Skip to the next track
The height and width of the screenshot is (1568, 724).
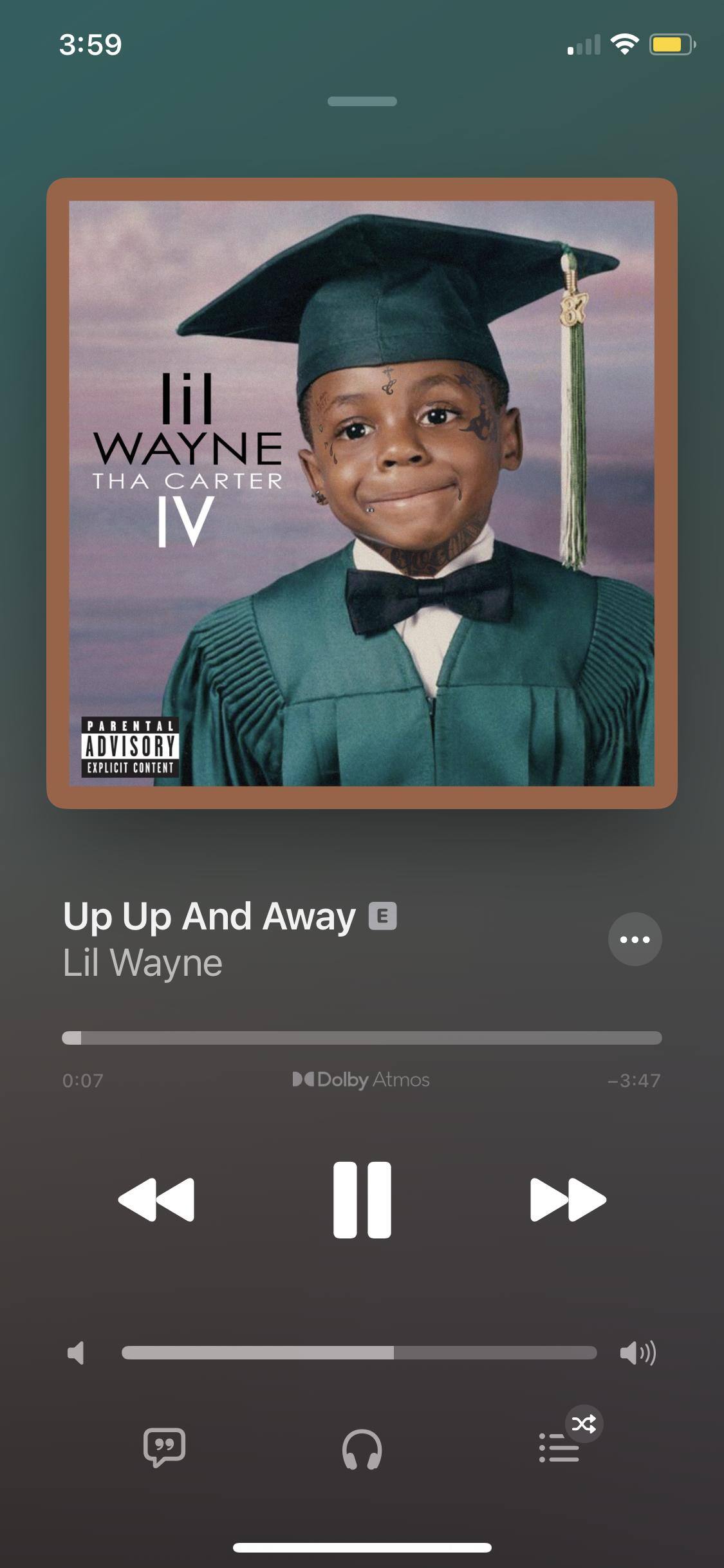[x=568, y=1200]
